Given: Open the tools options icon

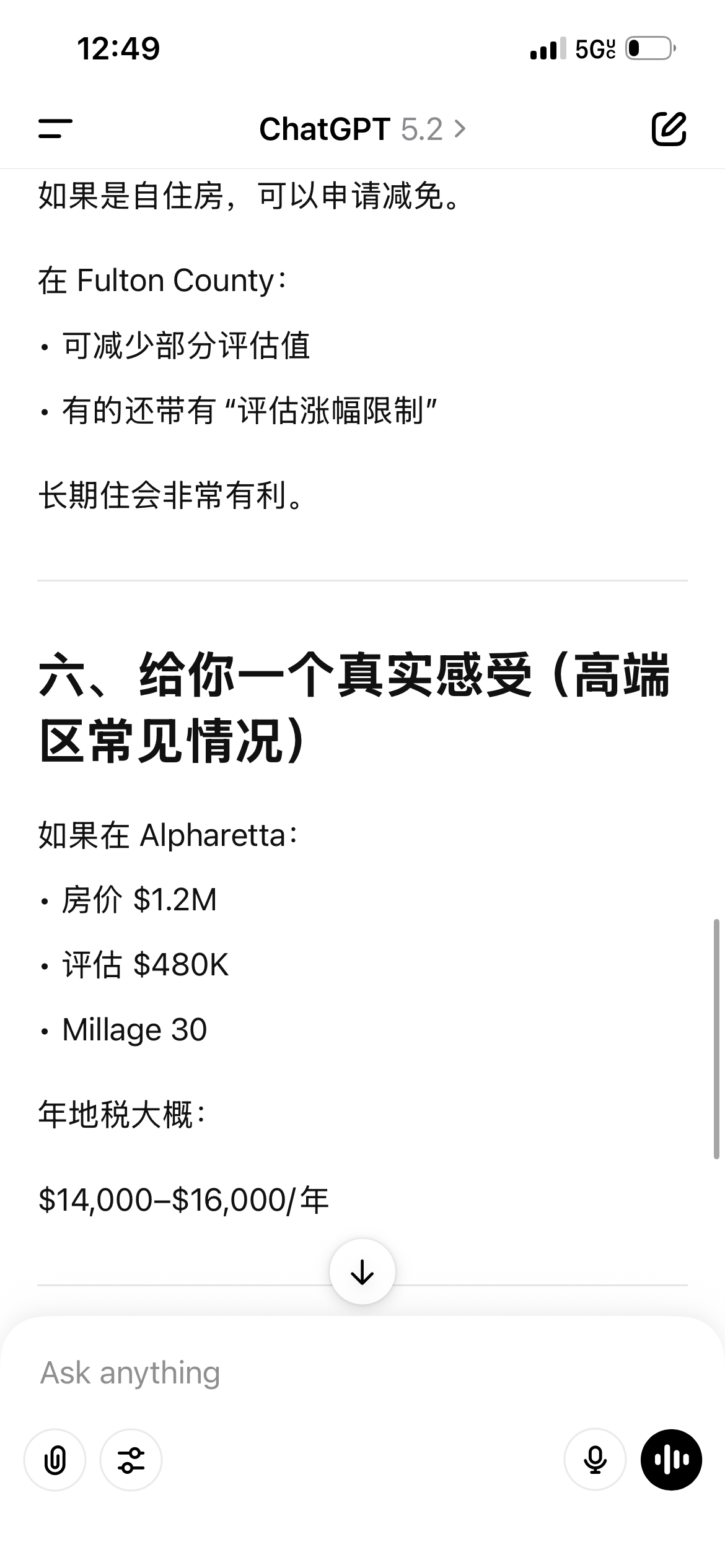Looking at the screenshot, I should coord(131,1460).
